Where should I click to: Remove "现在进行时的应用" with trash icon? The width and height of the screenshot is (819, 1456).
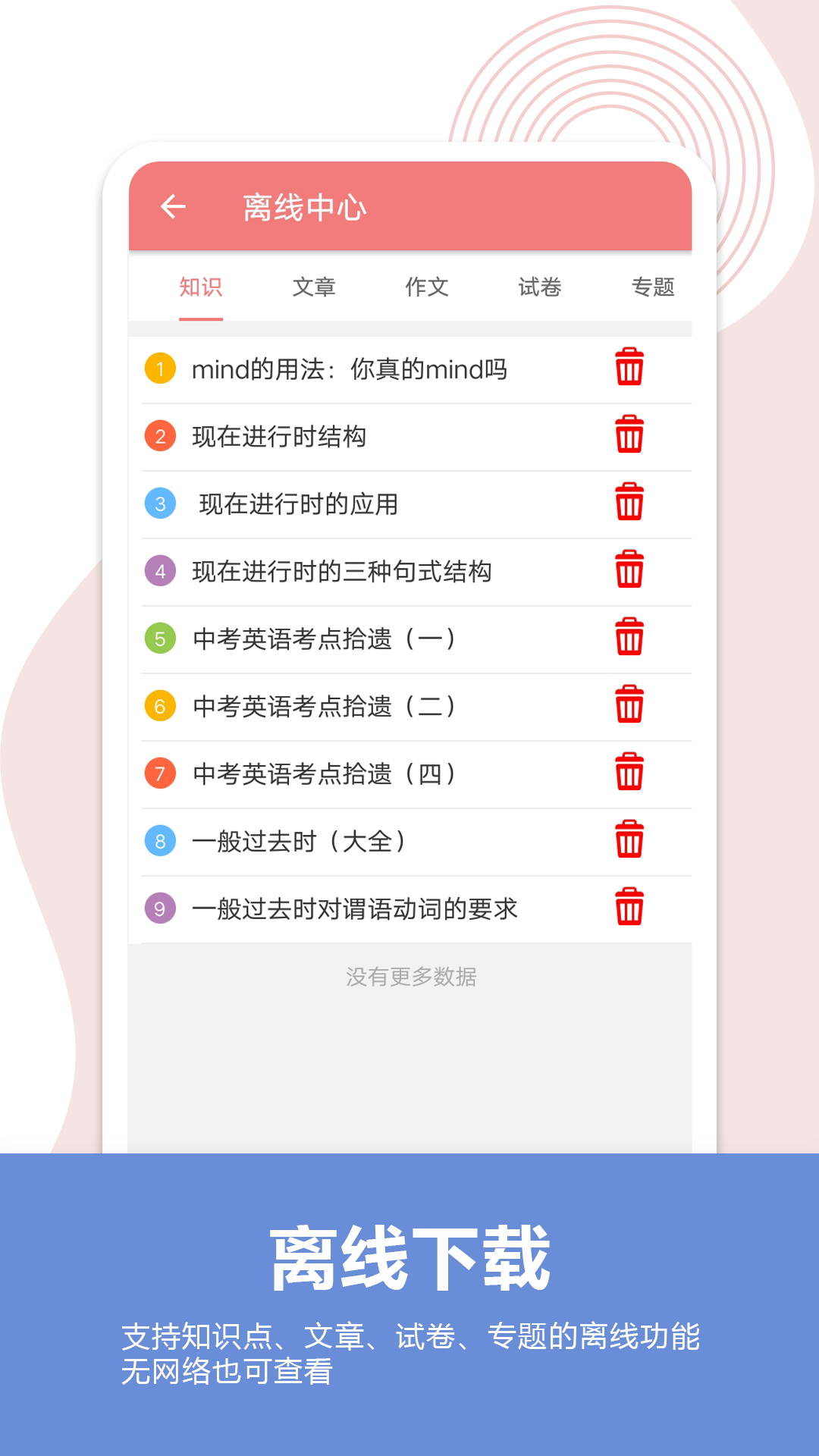pos(628,504)
